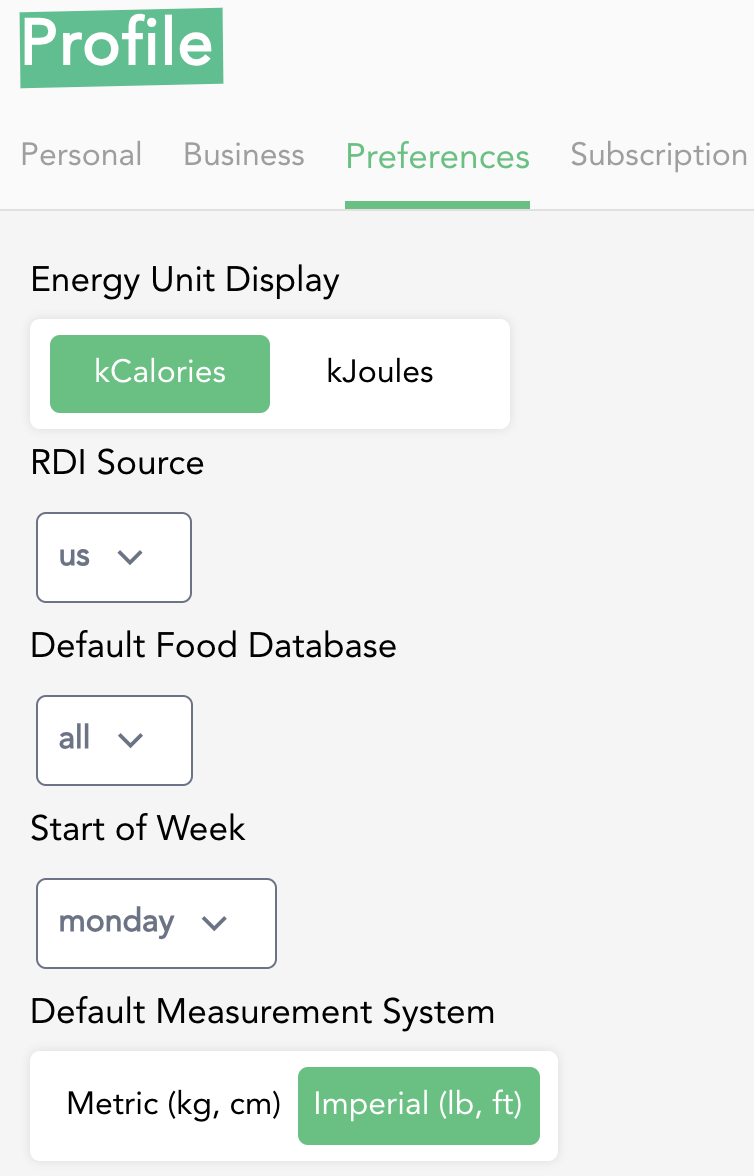754x1176 pixels.
Task: Go to the Subscription tab
Action: (658, 155)
